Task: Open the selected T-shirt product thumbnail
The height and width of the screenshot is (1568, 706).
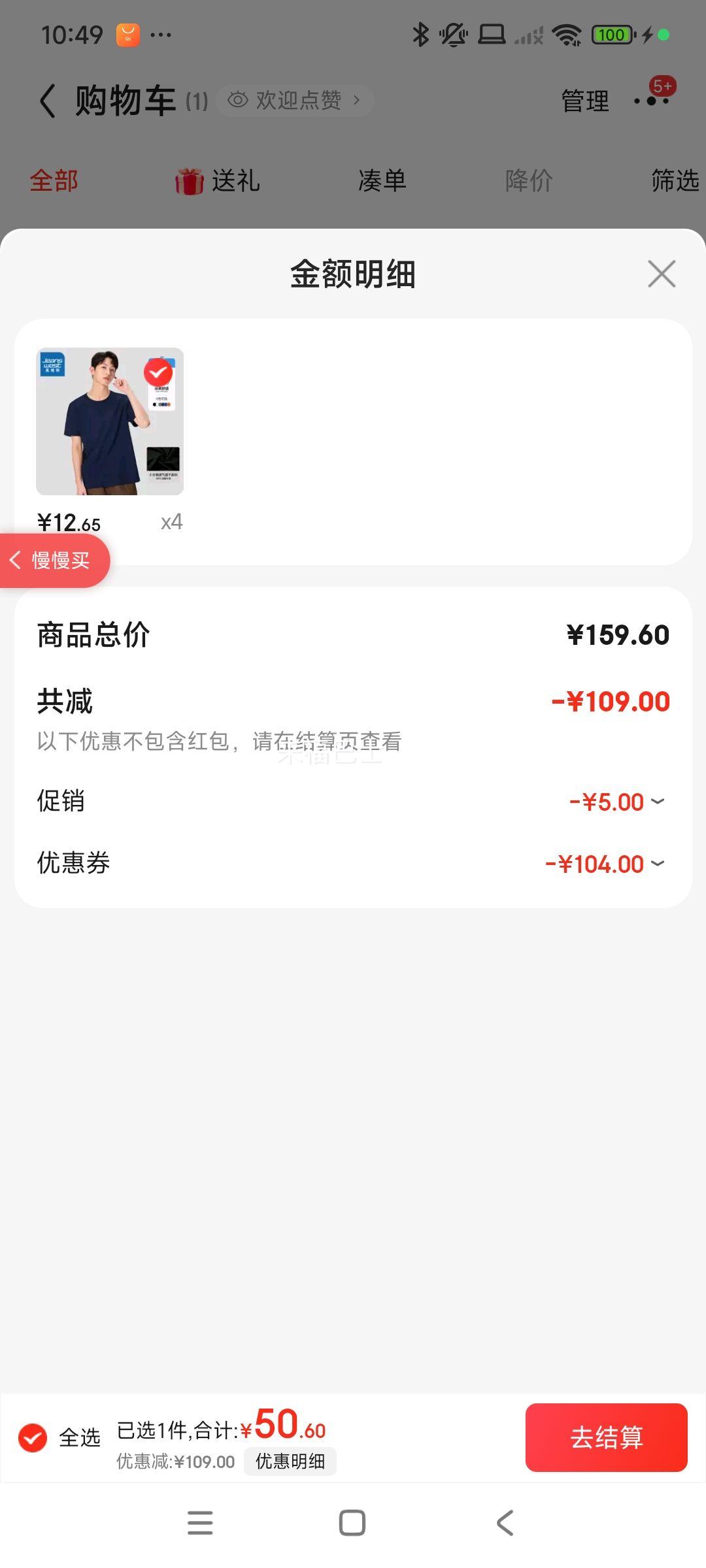Action: coord(110,421)
